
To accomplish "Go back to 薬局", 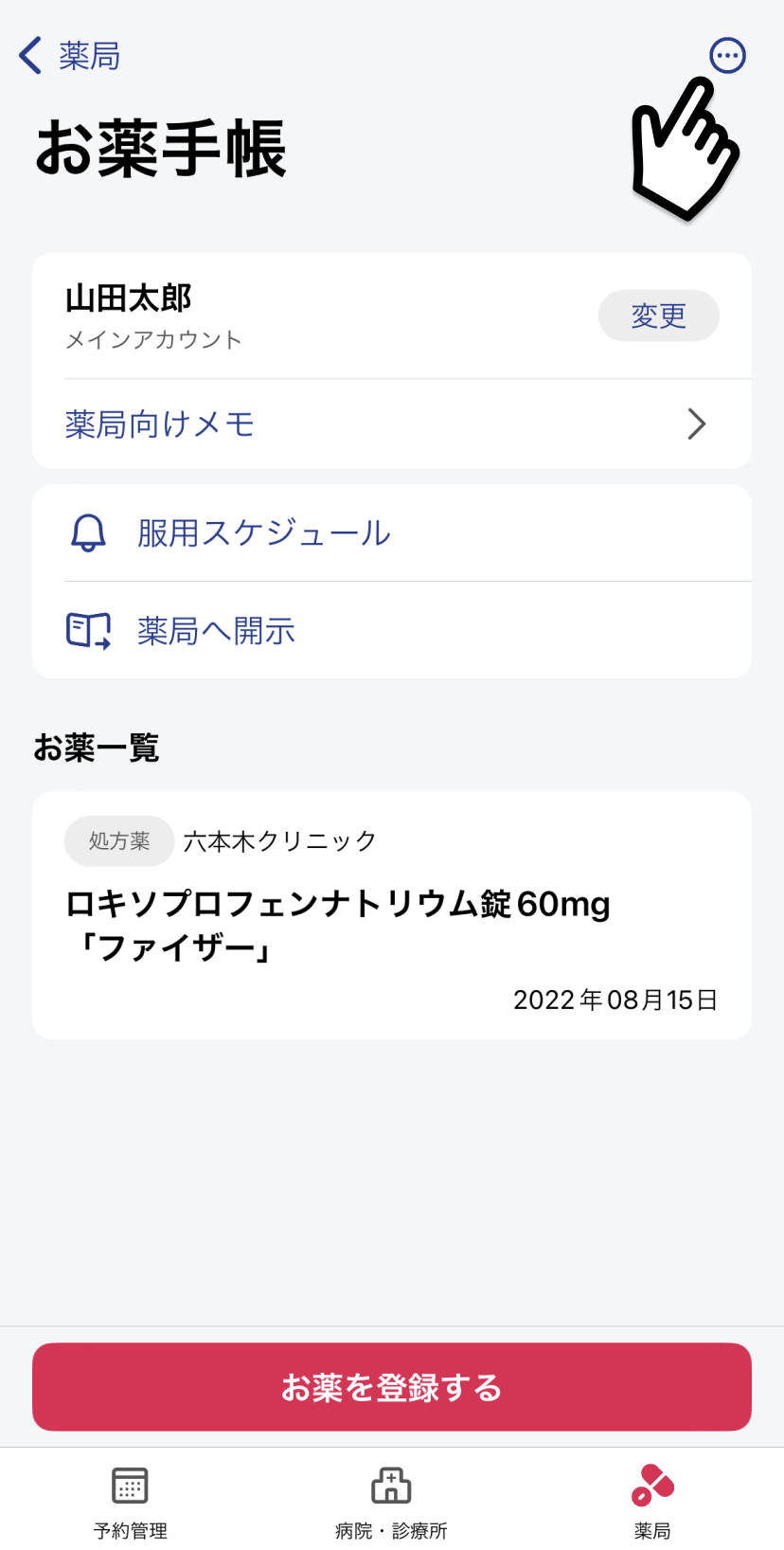I will point(70,56).
